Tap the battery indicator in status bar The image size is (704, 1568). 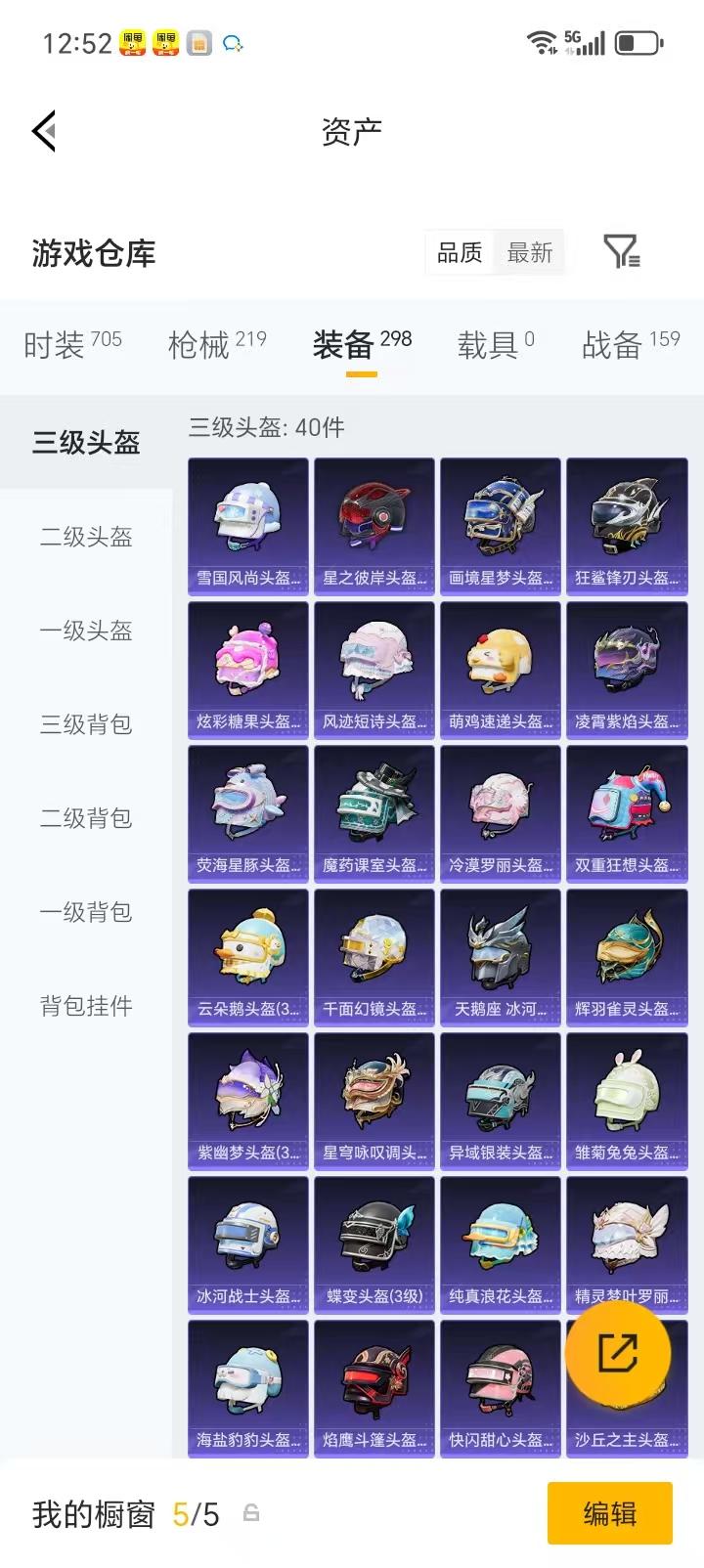640,42
